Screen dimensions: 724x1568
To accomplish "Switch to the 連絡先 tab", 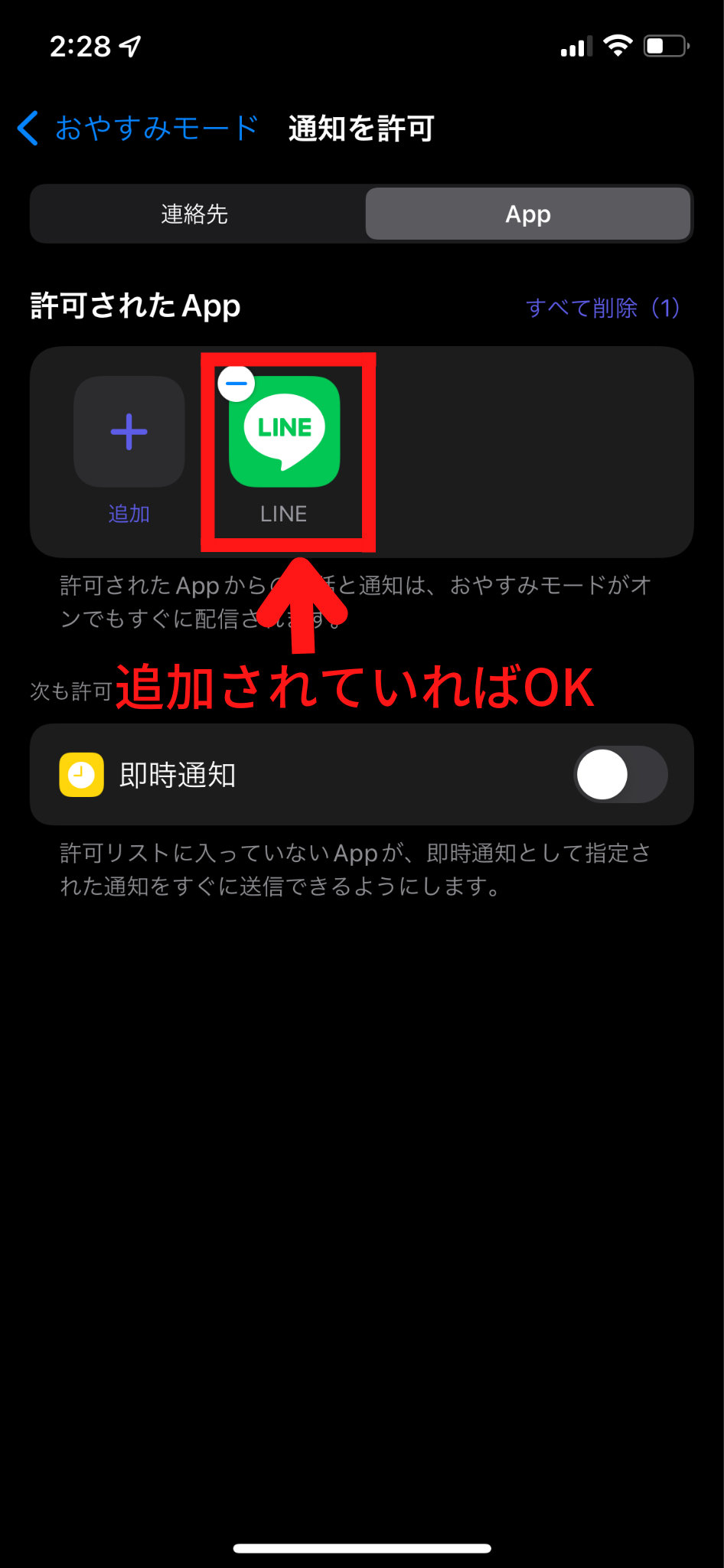I will coord(195,214).
